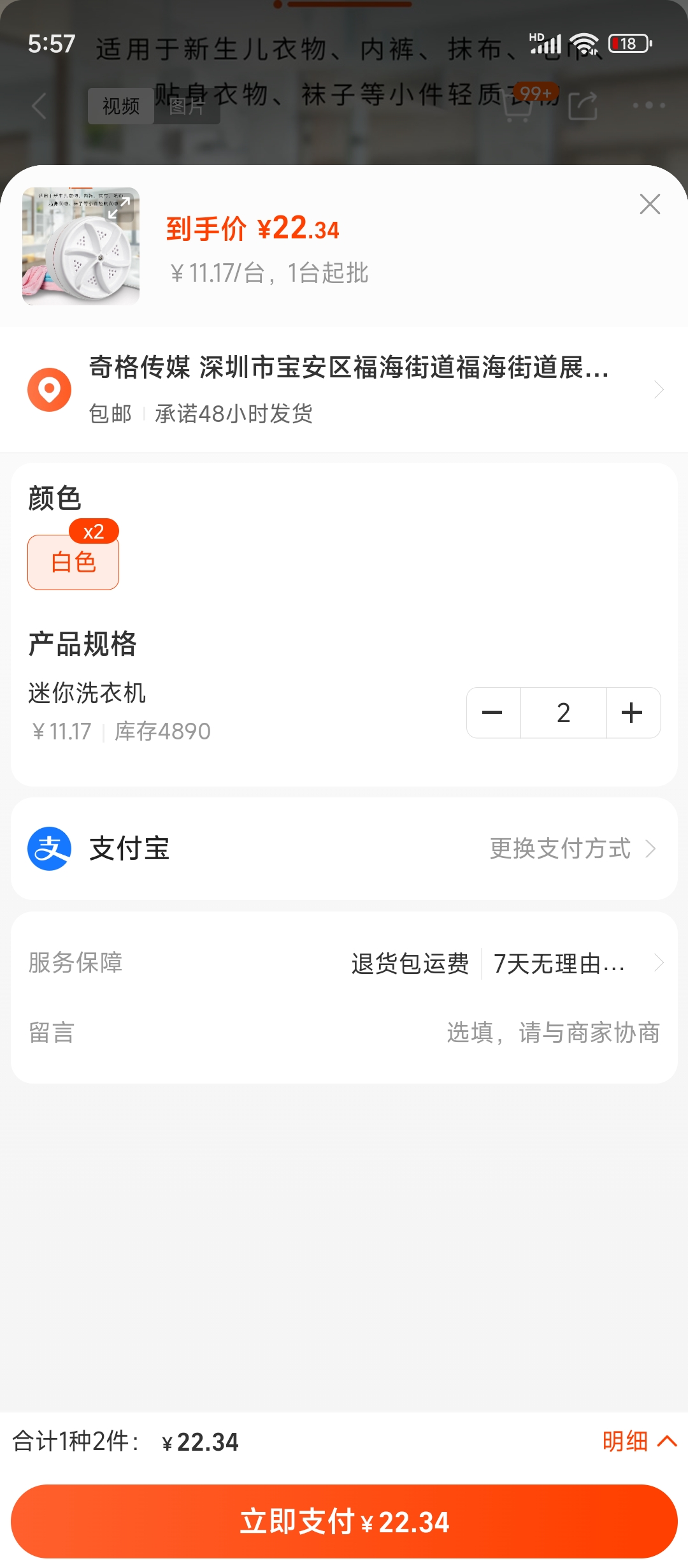Pay now with 立即支付 ¥22.34

[344, 1521]
